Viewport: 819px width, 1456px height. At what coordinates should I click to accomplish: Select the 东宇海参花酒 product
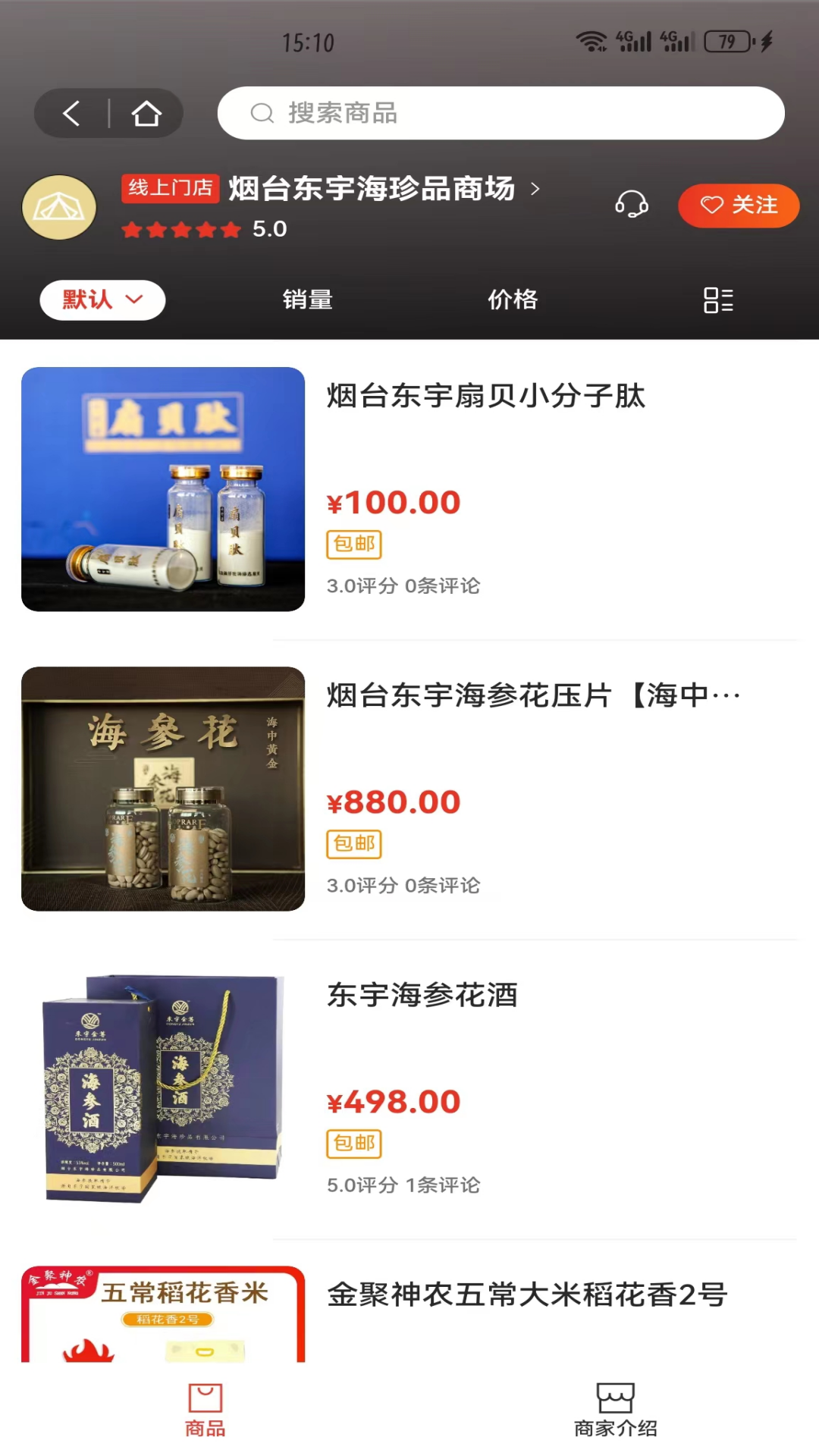[422, 995]
